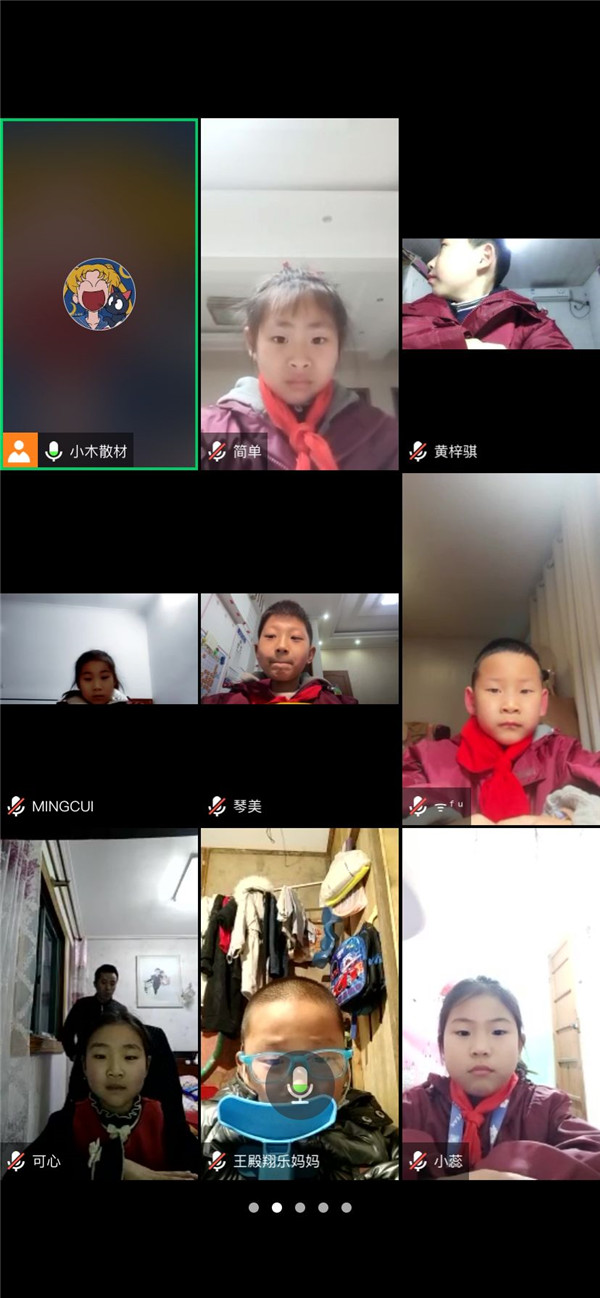Tap 可心's video tile

(x=99, y=1003)
